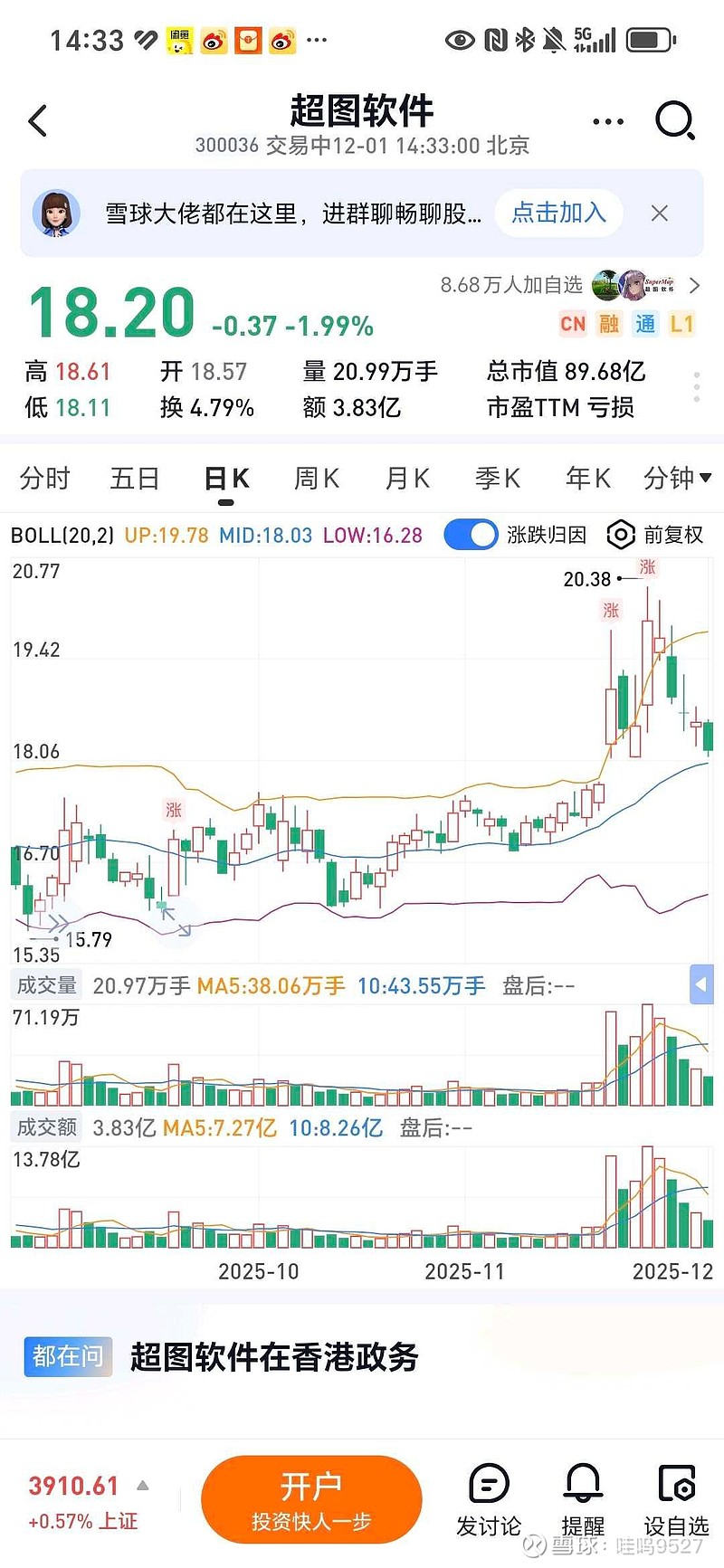
Task: Dismiss the 雪球大佬 group banner
Action: click(660, 214)
